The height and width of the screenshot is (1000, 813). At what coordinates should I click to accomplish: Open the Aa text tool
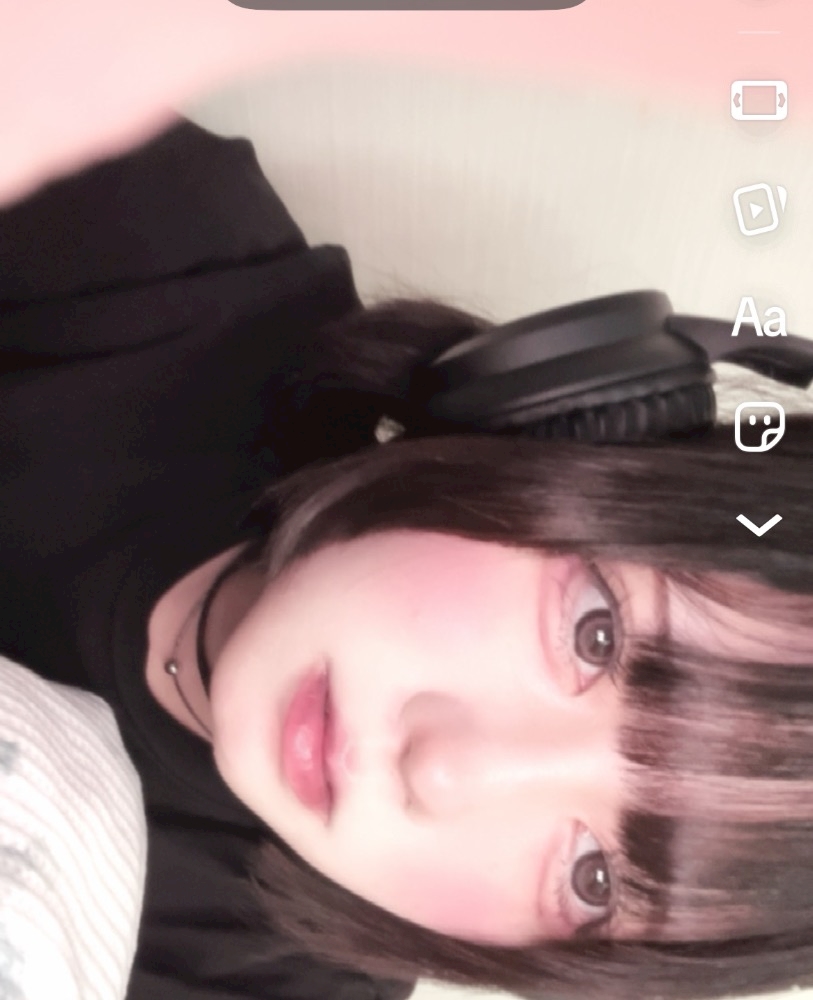[759, 318]
